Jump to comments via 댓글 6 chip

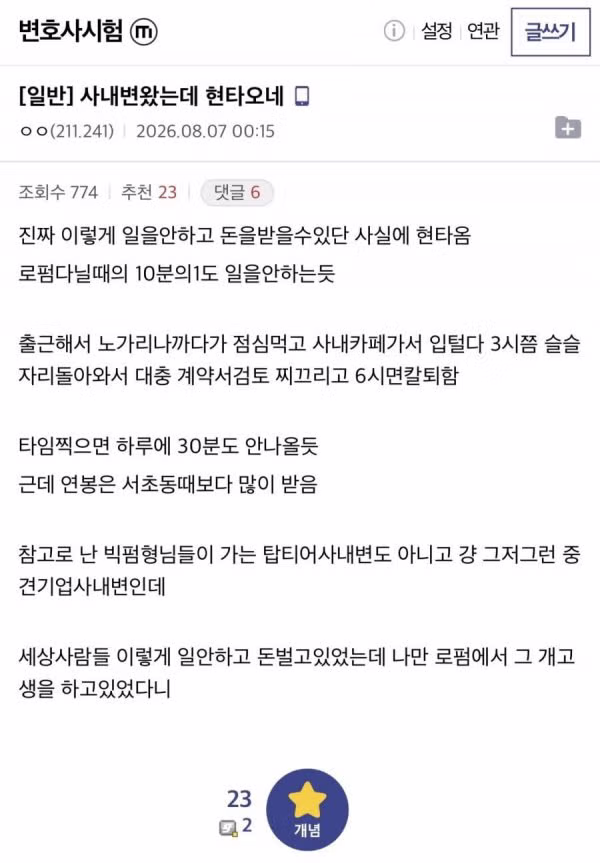pyautogui.click(x=237, y=192)
